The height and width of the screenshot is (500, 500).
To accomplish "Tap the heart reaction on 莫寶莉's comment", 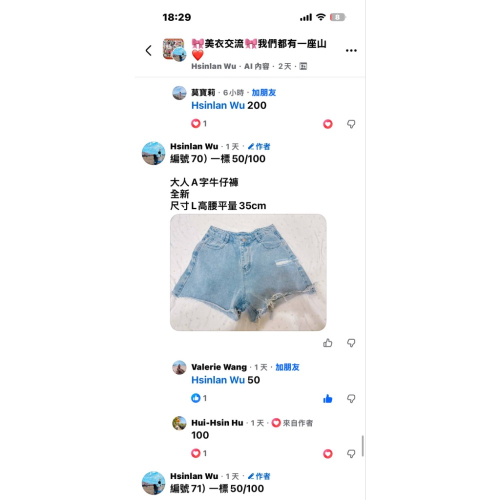I will point(328,124).
